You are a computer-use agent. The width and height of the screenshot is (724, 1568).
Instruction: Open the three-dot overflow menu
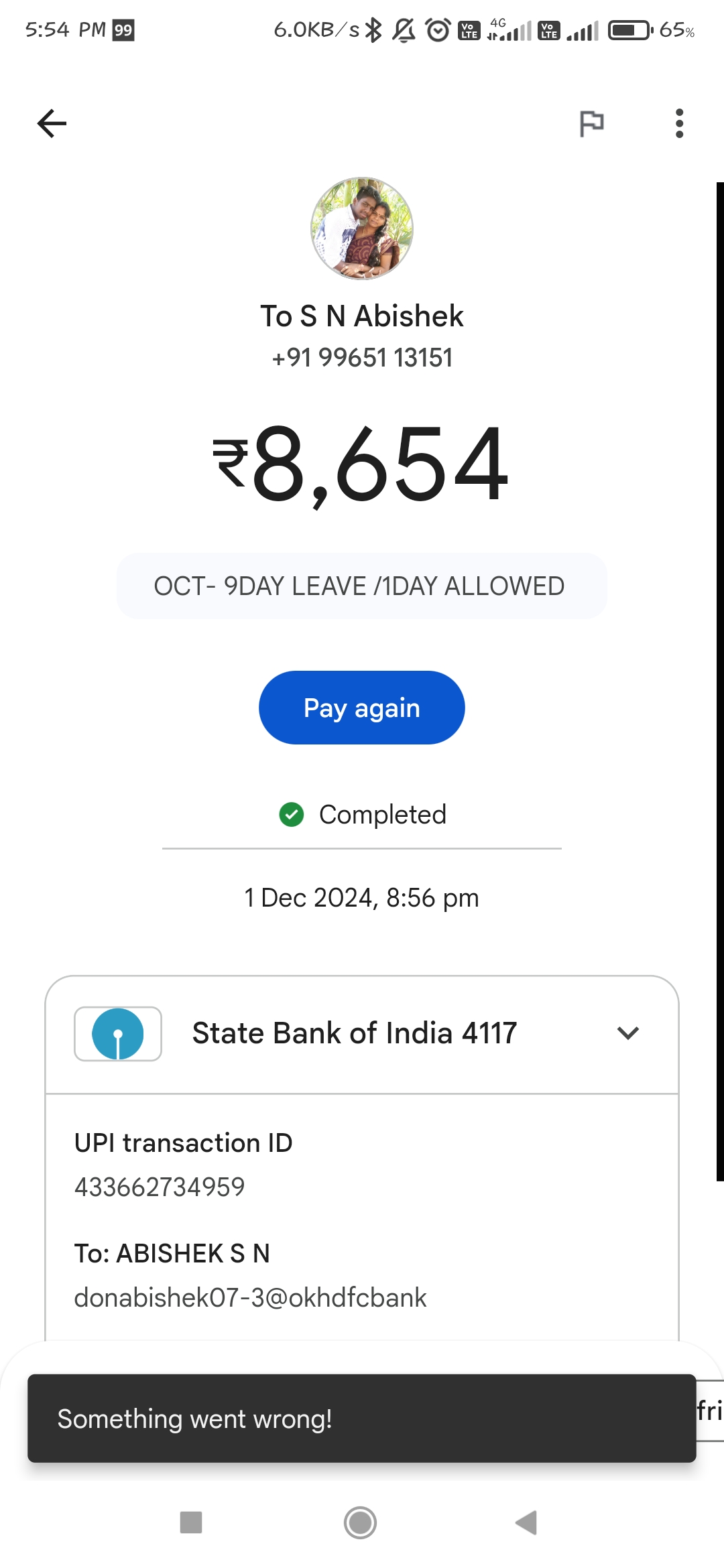tap(679, 123)
